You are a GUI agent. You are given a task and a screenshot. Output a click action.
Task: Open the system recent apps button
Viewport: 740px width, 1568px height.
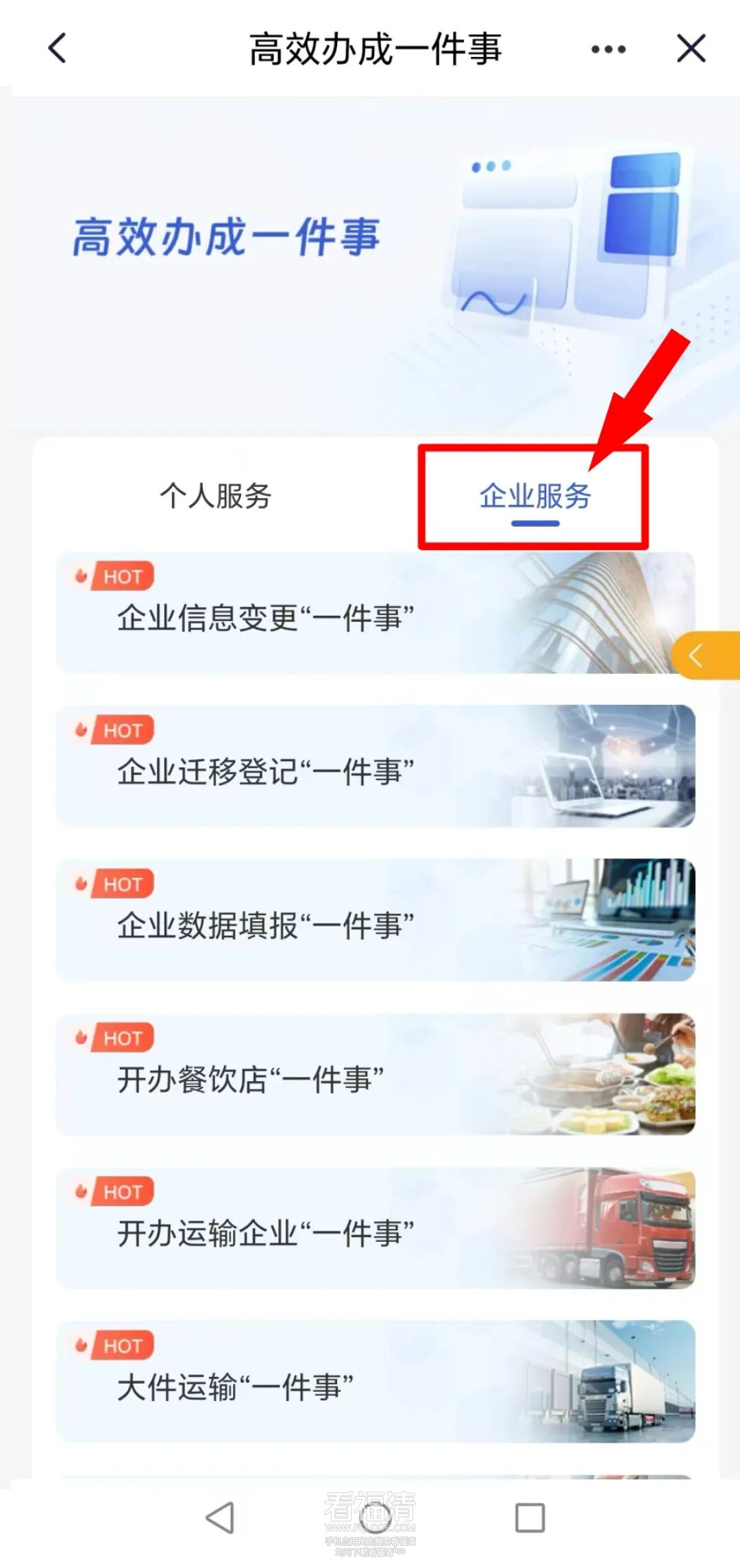pyautogui.click(x=530, y=1518)
